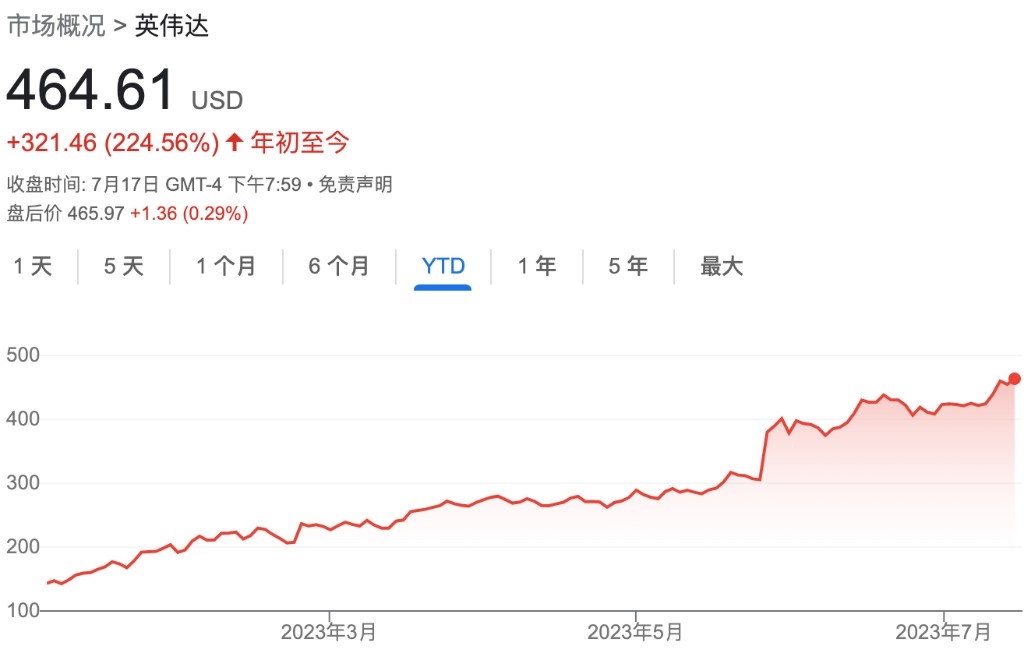Show the 1 年 price chart
1024x663 pixels.
[537, 266]
